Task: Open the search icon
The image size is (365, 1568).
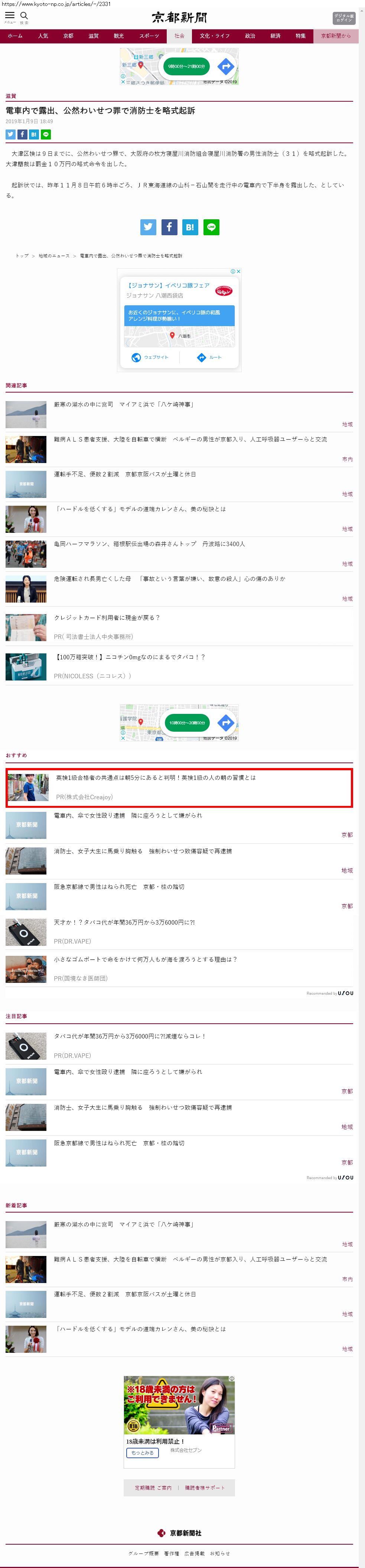Action: tap(25, 16)
